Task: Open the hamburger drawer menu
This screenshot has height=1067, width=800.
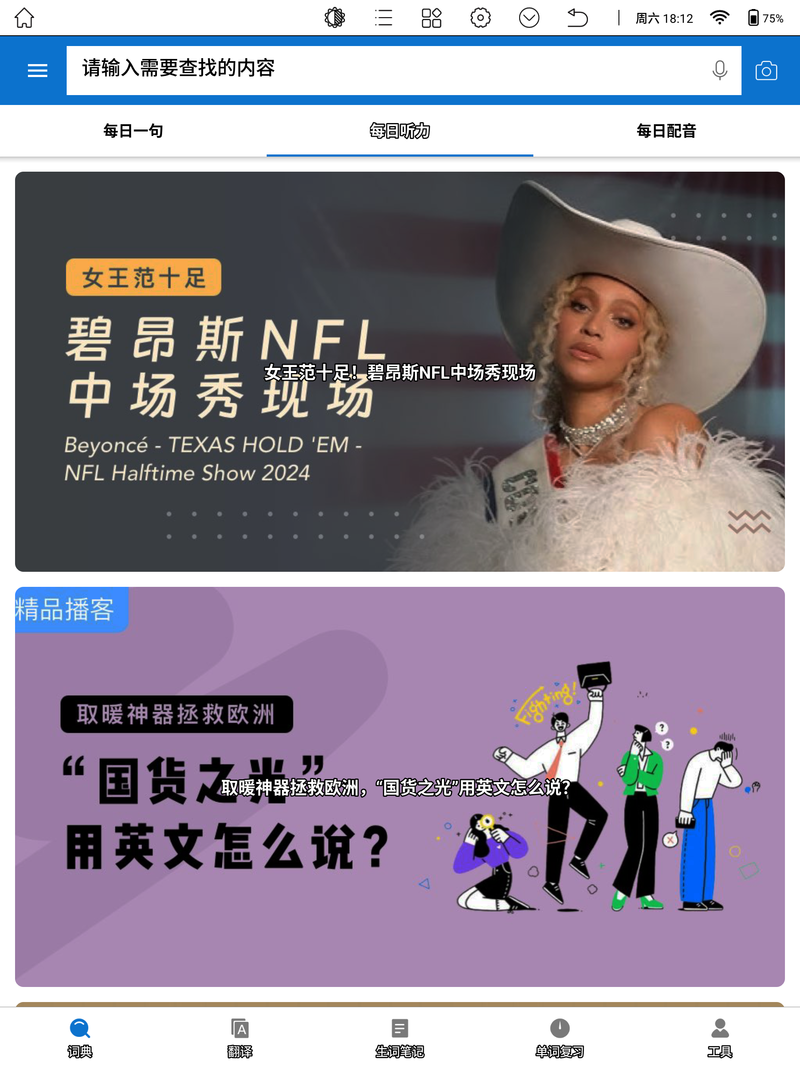Action: 37,71
